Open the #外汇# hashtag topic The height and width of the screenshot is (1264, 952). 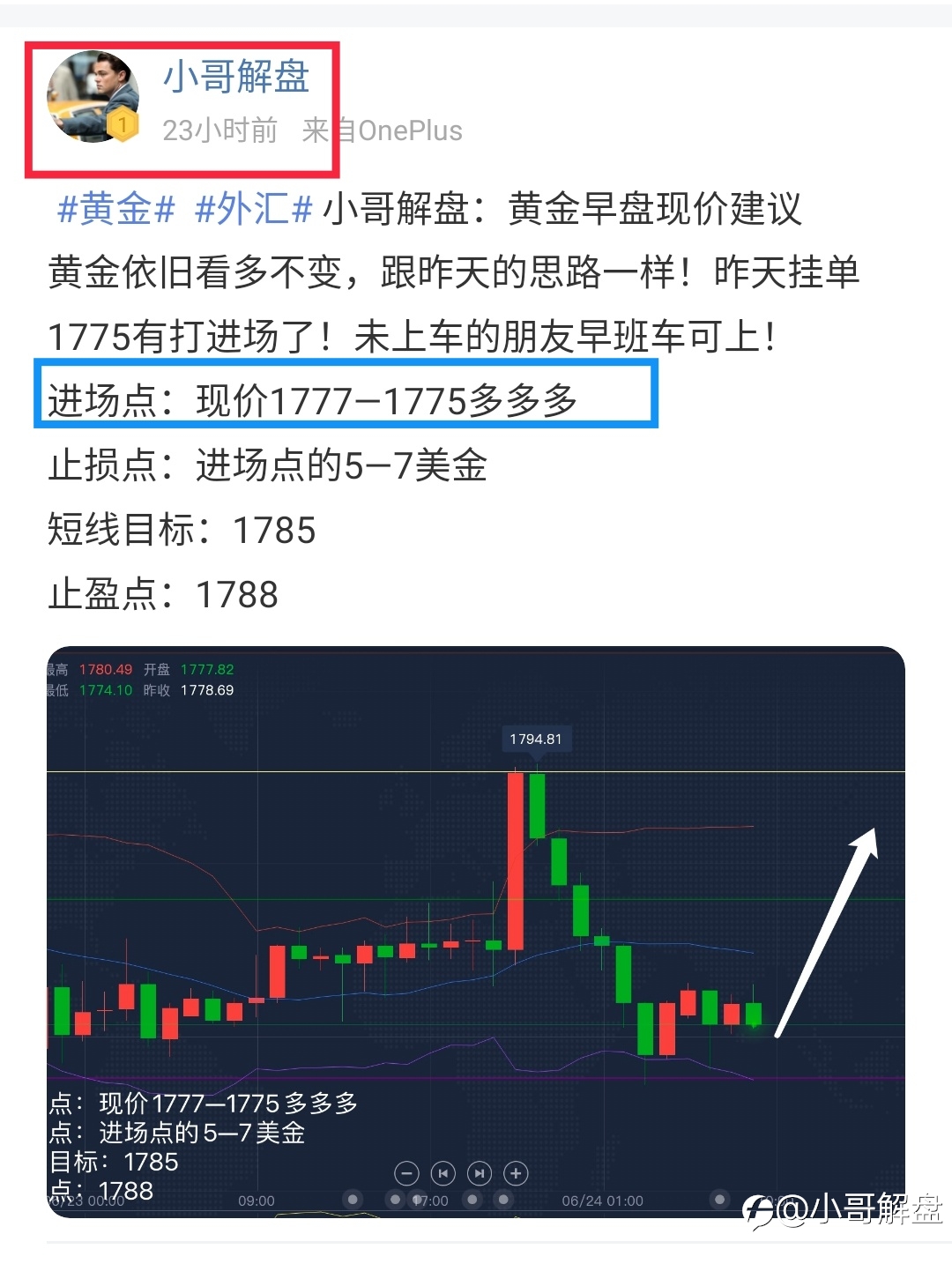pos(254,210)
